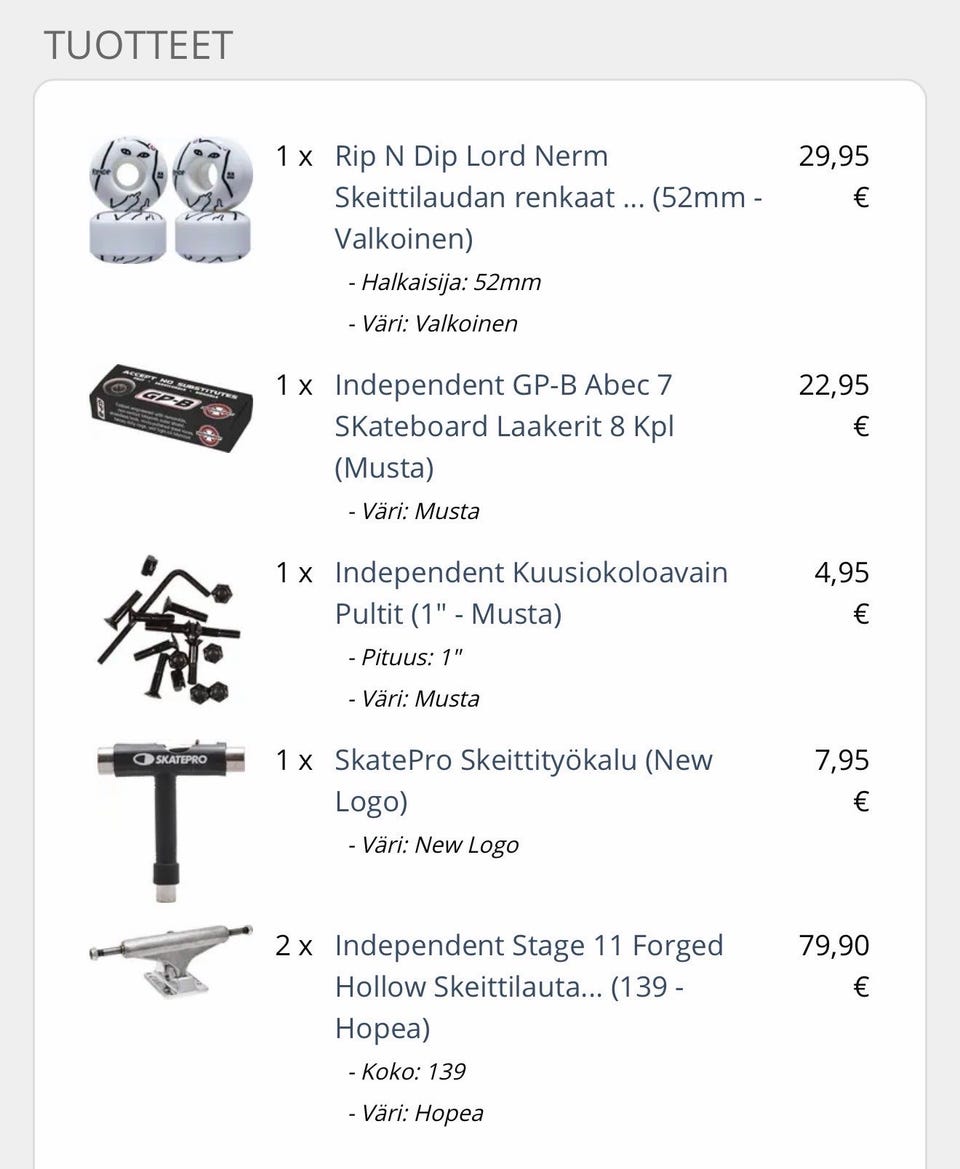Tap the black bolts set thumbnail
This screenshot has height=1169, width=960.
coord(170,625)
